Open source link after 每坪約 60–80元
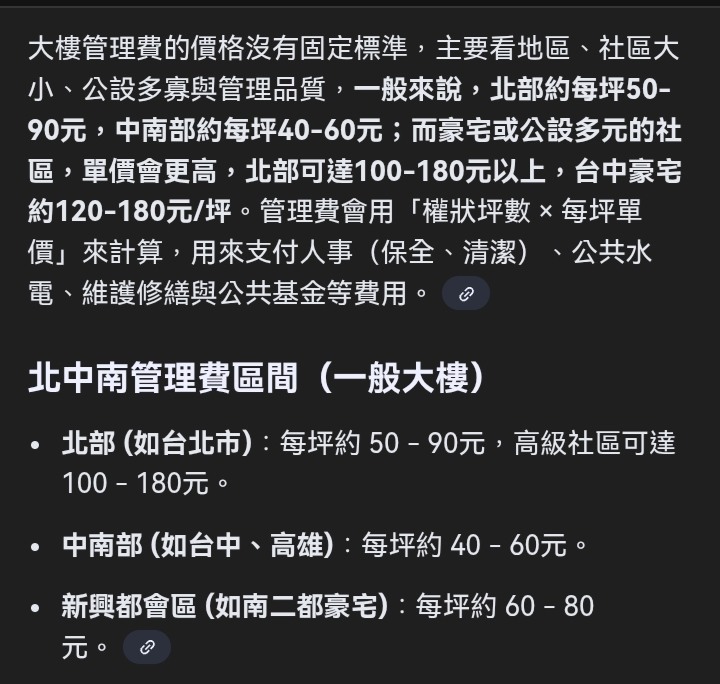The height and width of the screenshot is (684, 720). pos(147,647)
